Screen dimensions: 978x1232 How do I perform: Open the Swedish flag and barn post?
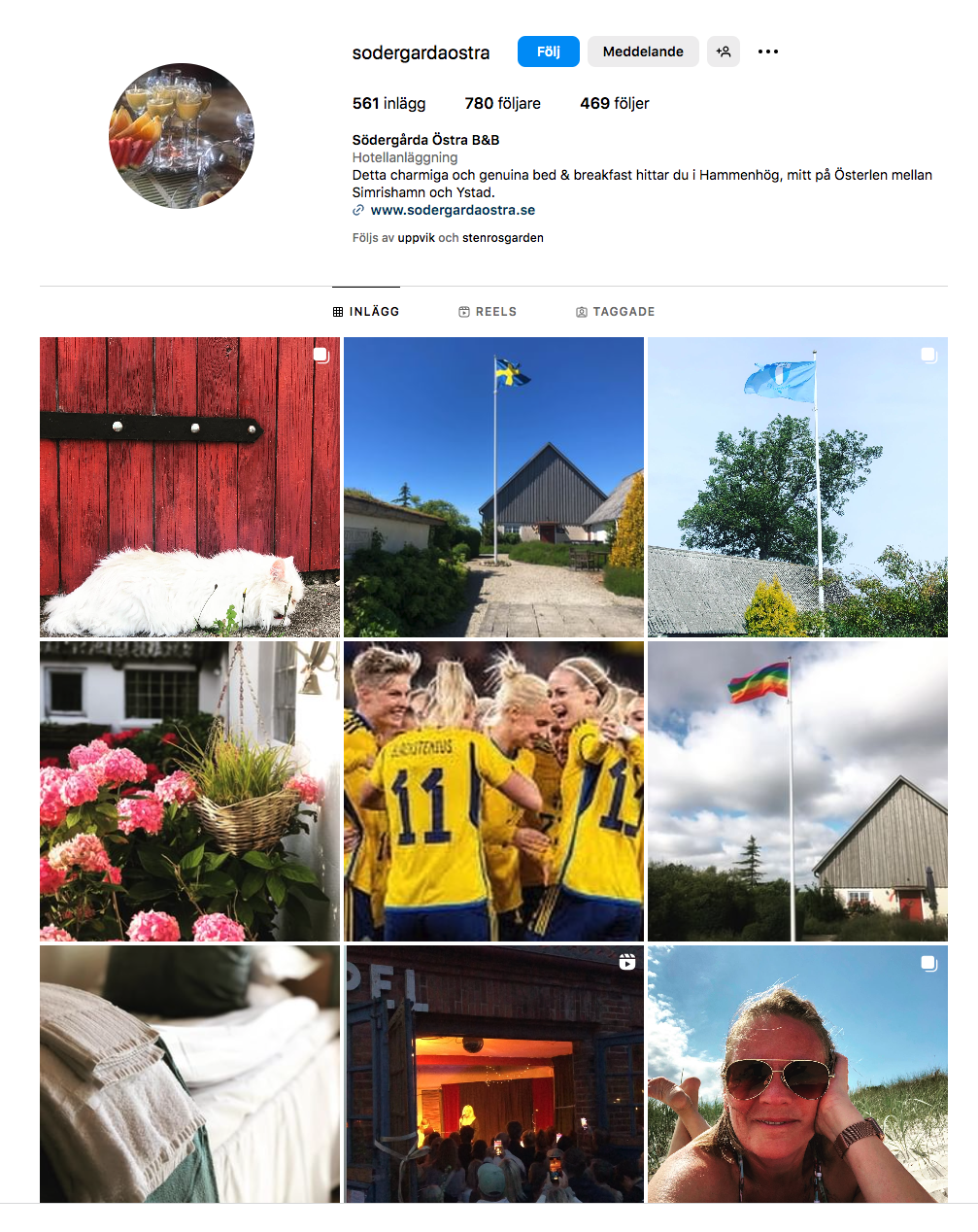click(x=493, y=487)
